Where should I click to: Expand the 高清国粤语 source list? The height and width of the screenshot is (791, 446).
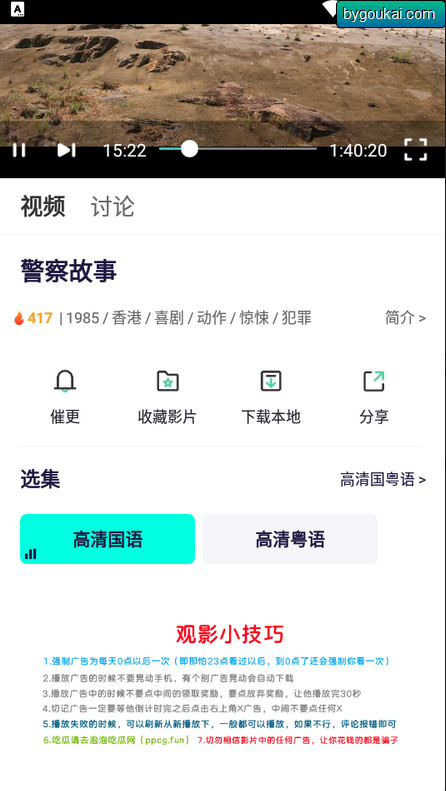(383, 479)
